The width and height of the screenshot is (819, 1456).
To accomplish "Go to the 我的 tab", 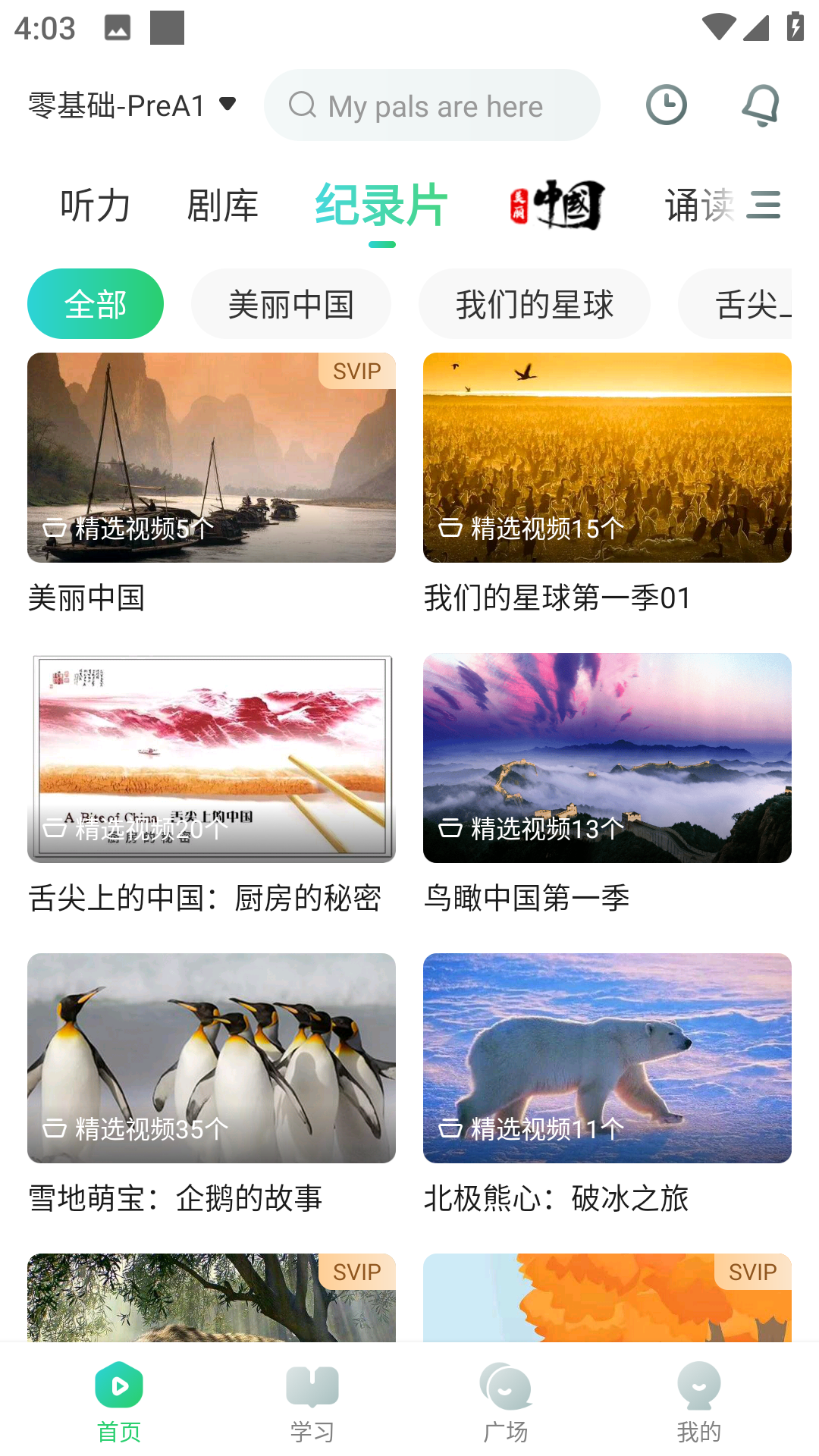I will click(698, 1401).
